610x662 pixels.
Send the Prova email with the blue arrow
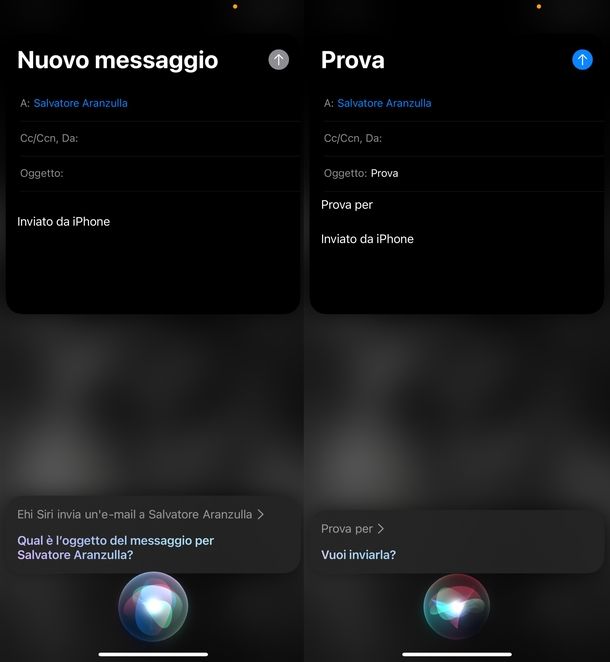point(582,60)
